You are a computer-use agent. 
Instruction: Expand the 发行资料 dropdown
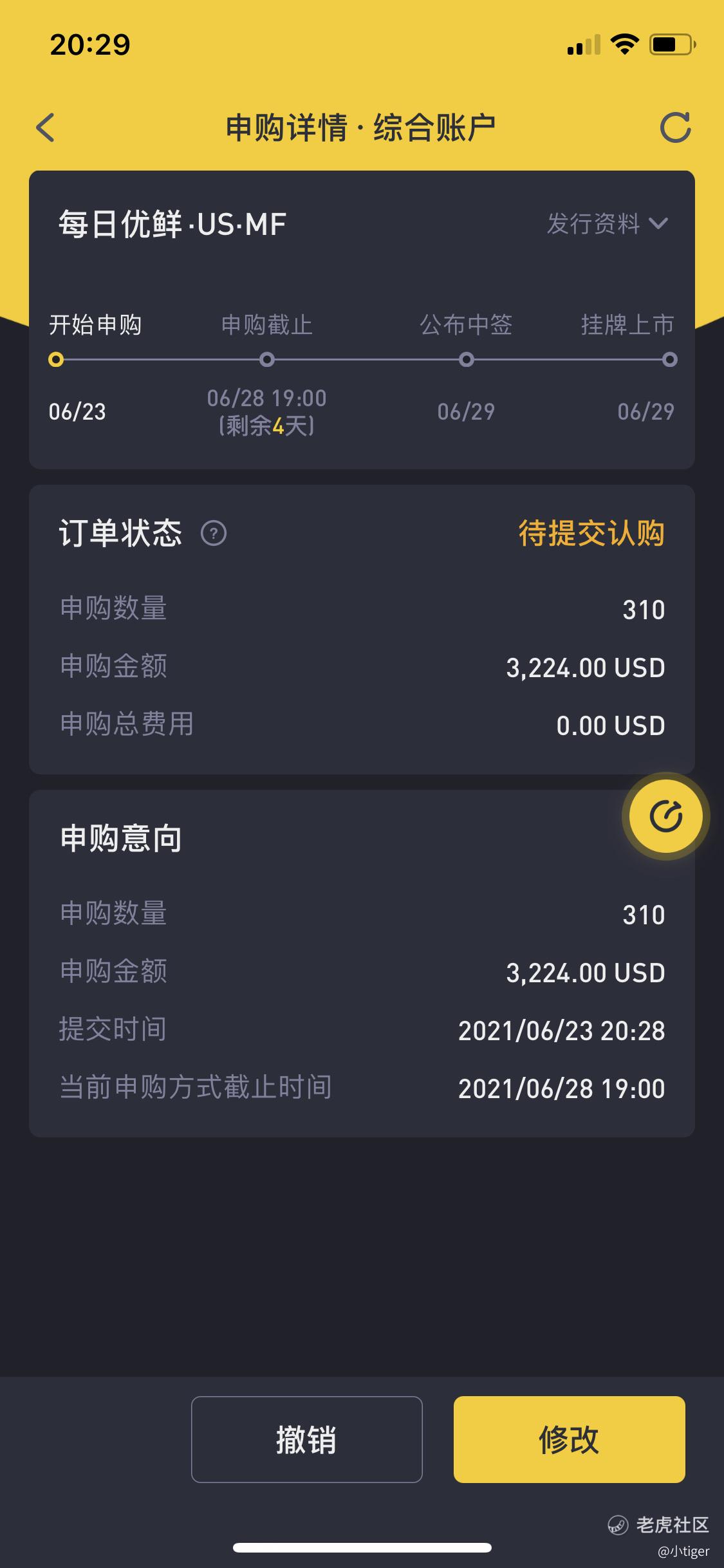(607, 224)
